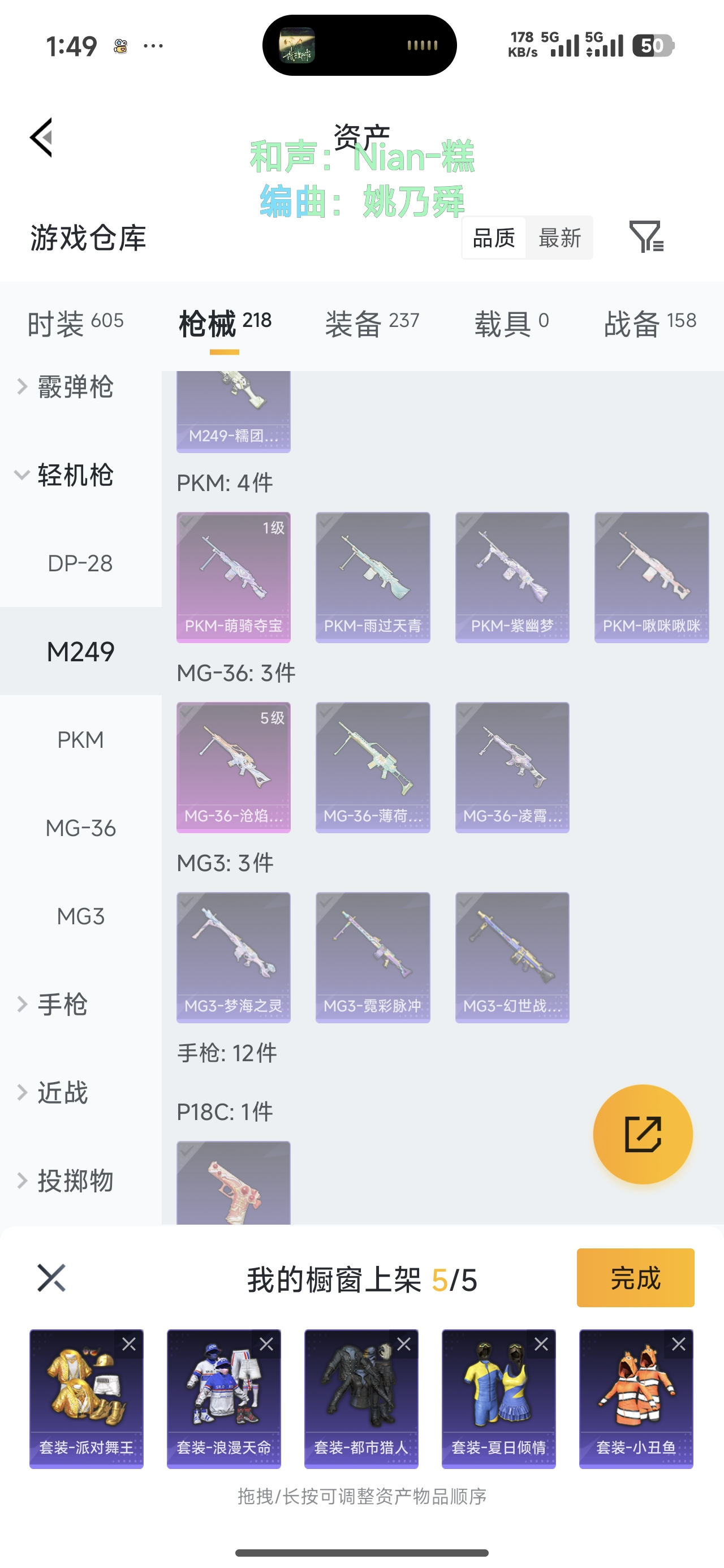The height and width of the screenshot is (1568, 724).
Task: Choose the PKM-雨过天青 skin
Action: click(x=373, y=577)
